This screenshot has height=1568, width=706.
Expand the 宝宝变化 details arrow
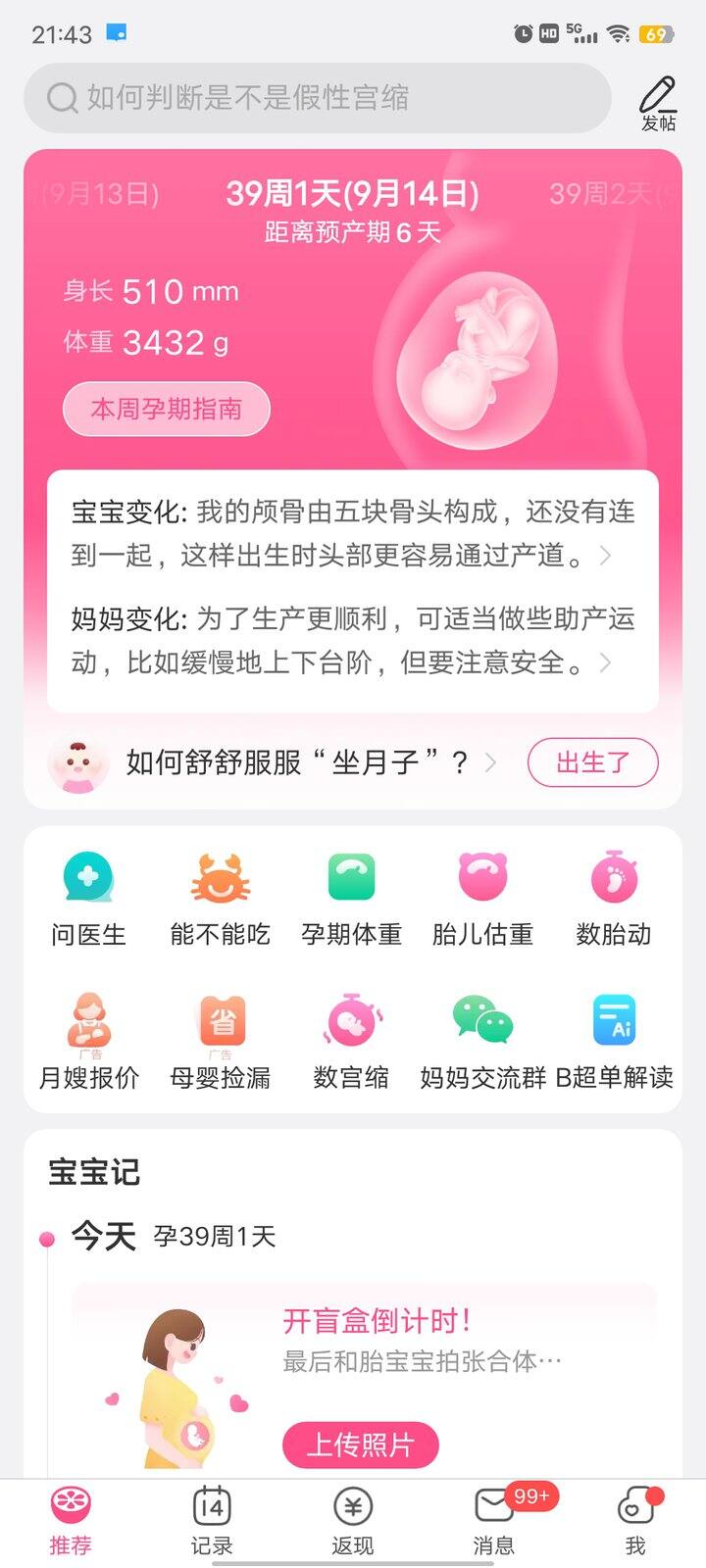click(608, 555)
